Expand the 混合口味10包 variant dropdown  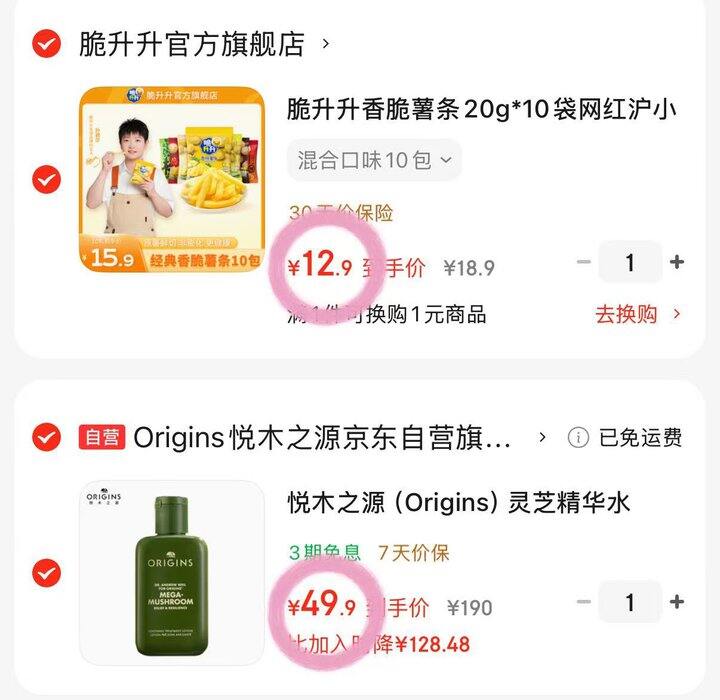coord(374,159)
